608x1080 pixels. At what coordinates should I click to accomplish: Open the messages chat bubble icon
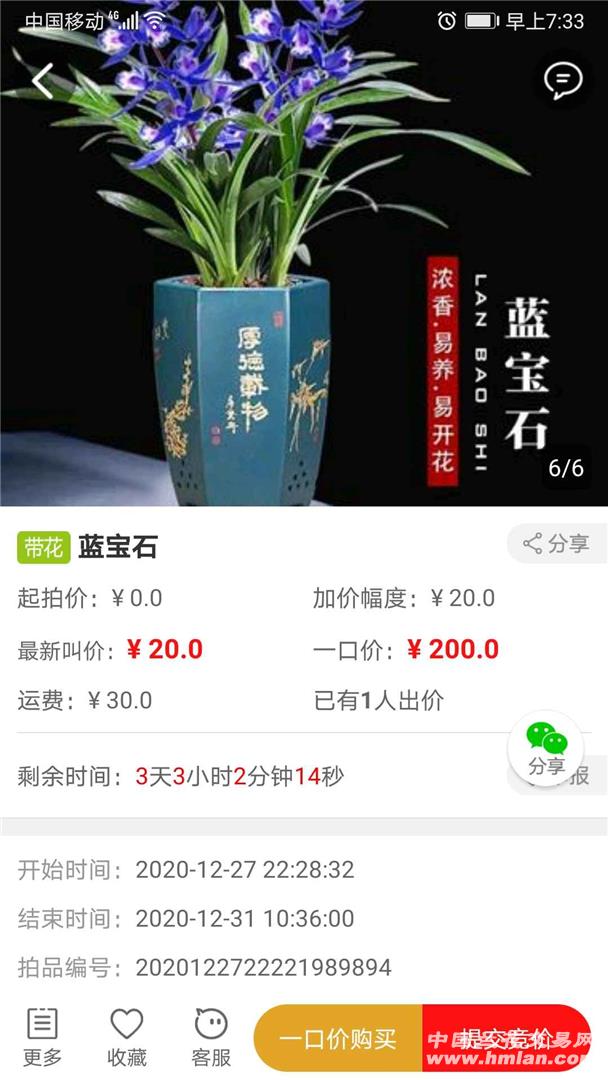563,81
